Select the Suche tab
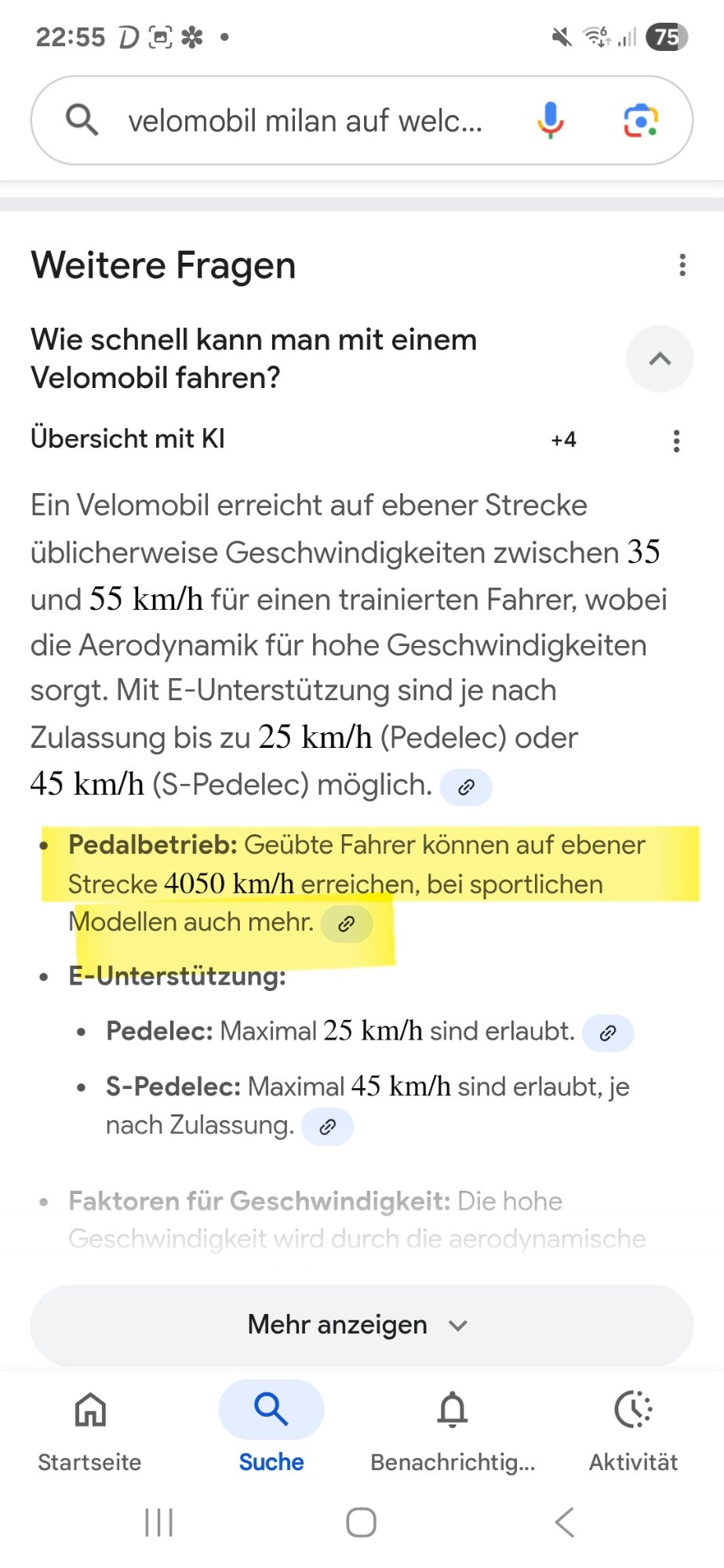Image resolution: width=724 pixels, height=1568 pixels. coord(271,1427)
